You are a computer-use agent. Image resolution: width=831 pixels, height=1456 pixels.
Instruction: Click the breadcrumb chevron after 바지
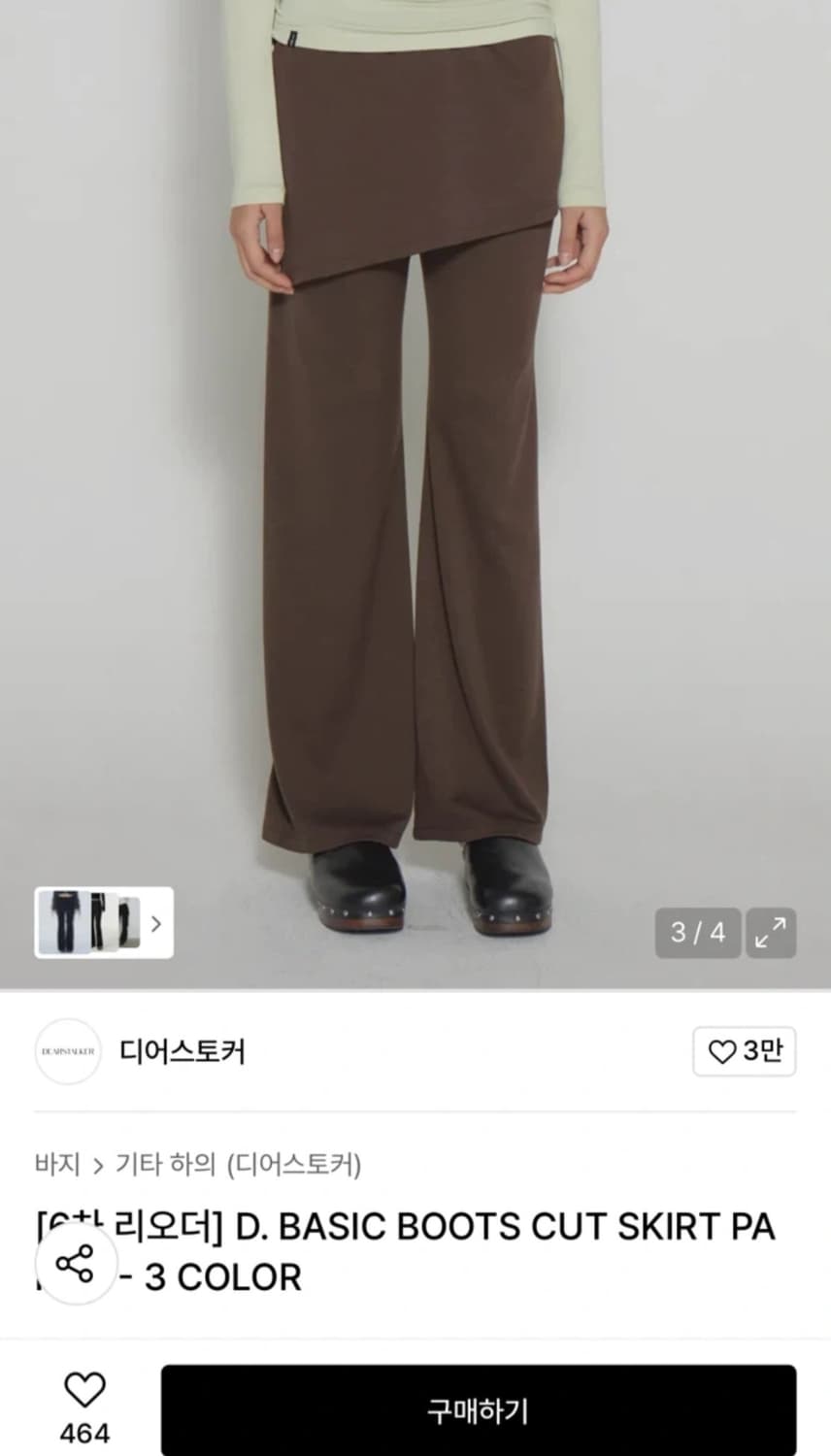coord(97,1167)
